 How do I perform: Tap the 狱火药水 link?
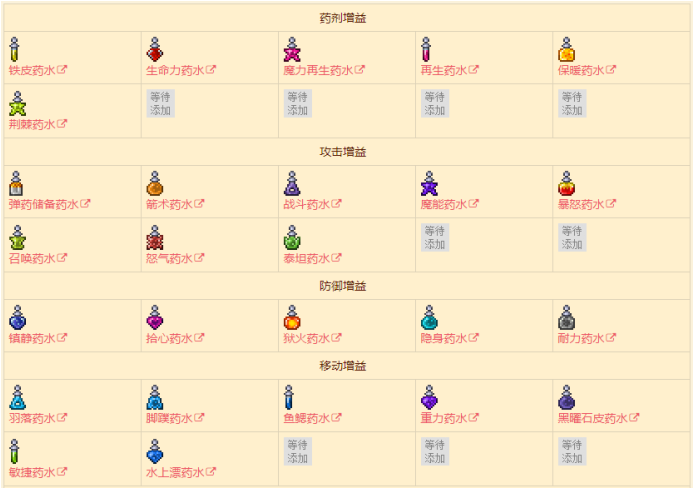tap(305, 339)
